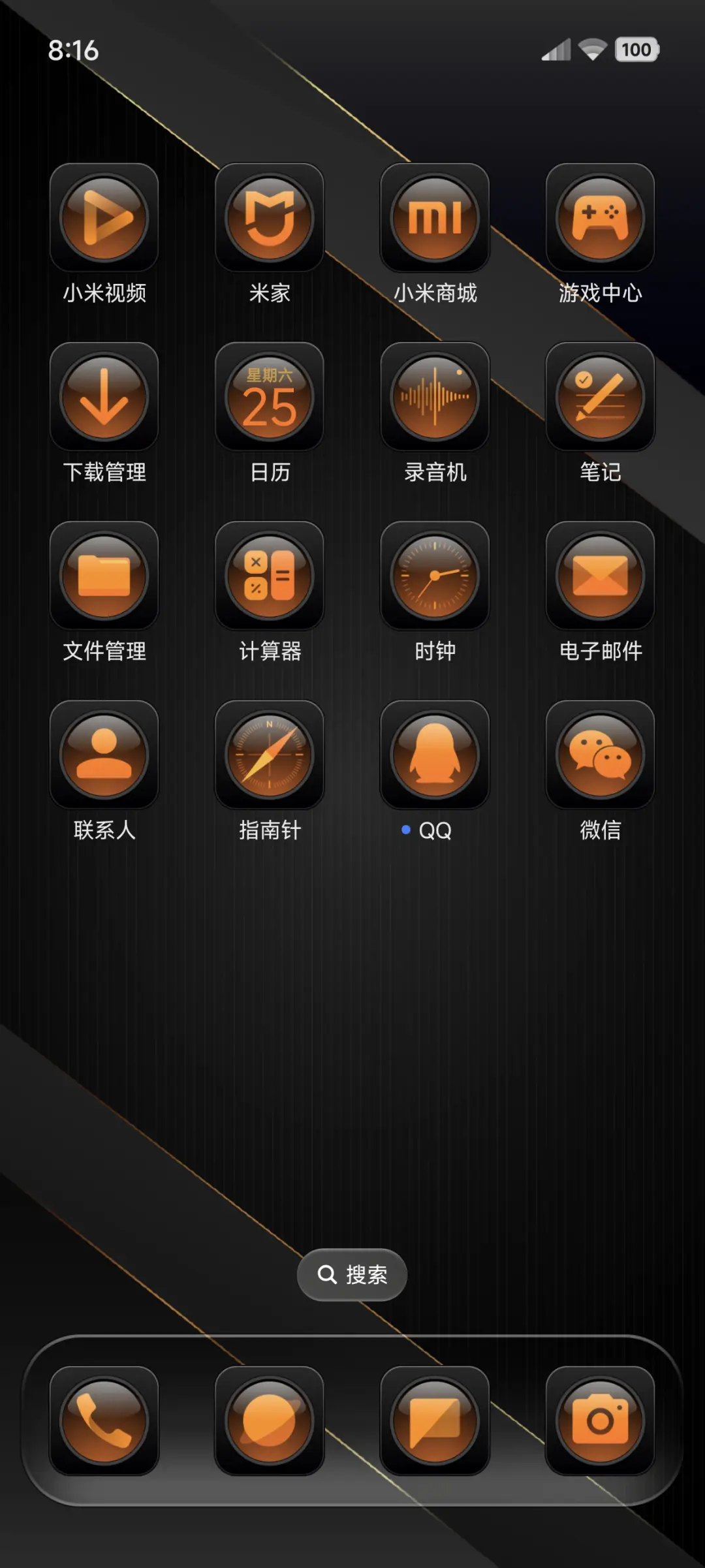Open QQ with its notification dot
This screenshot has width=705, height=1568.
[x=435, y=755]
